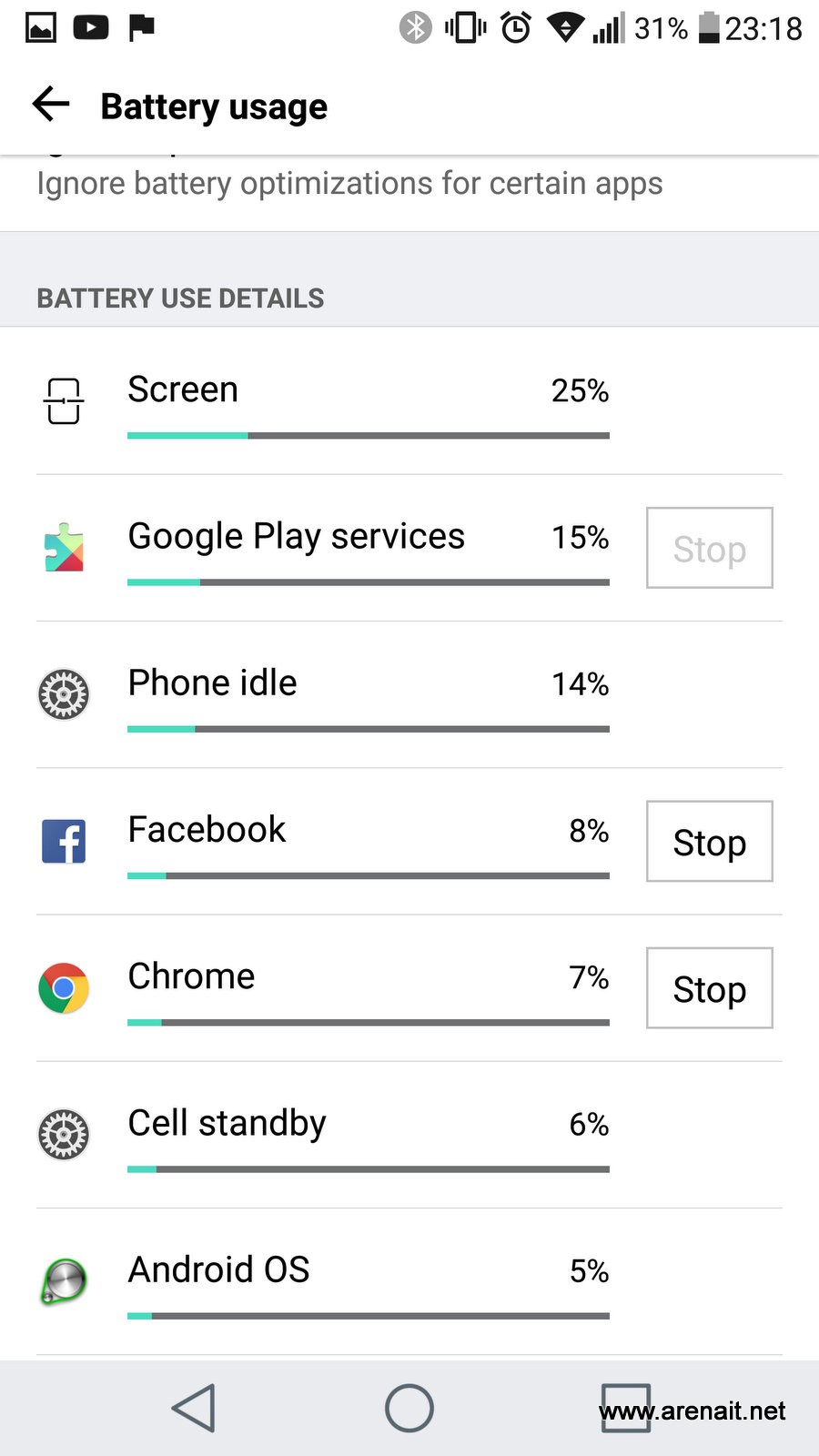819x1456 pixels.
Task: Tap the system back button
Action: click(x=194, y=1408)
